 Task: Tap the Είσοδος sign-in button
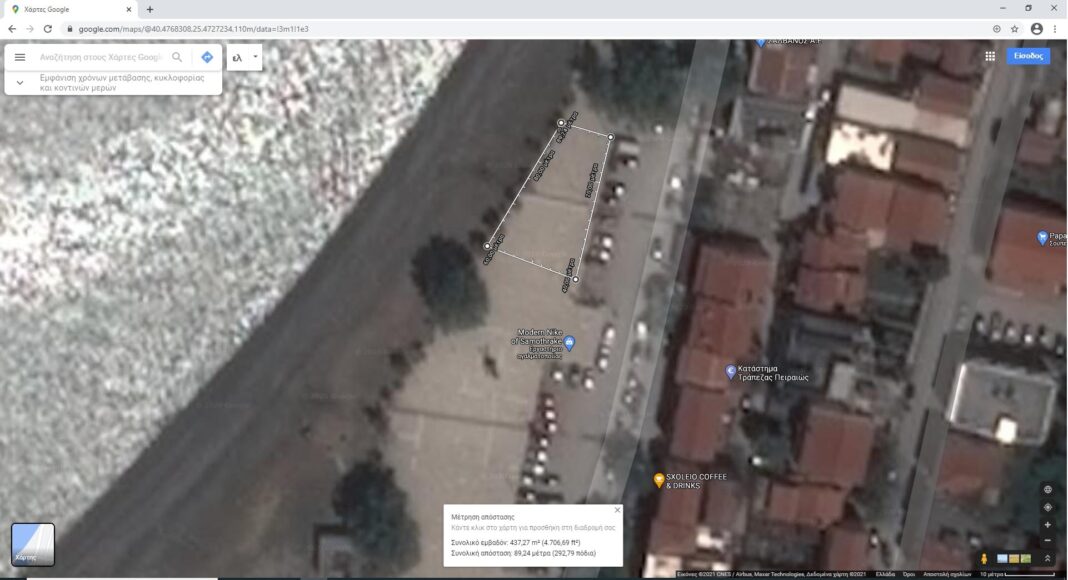point(1028,56)
